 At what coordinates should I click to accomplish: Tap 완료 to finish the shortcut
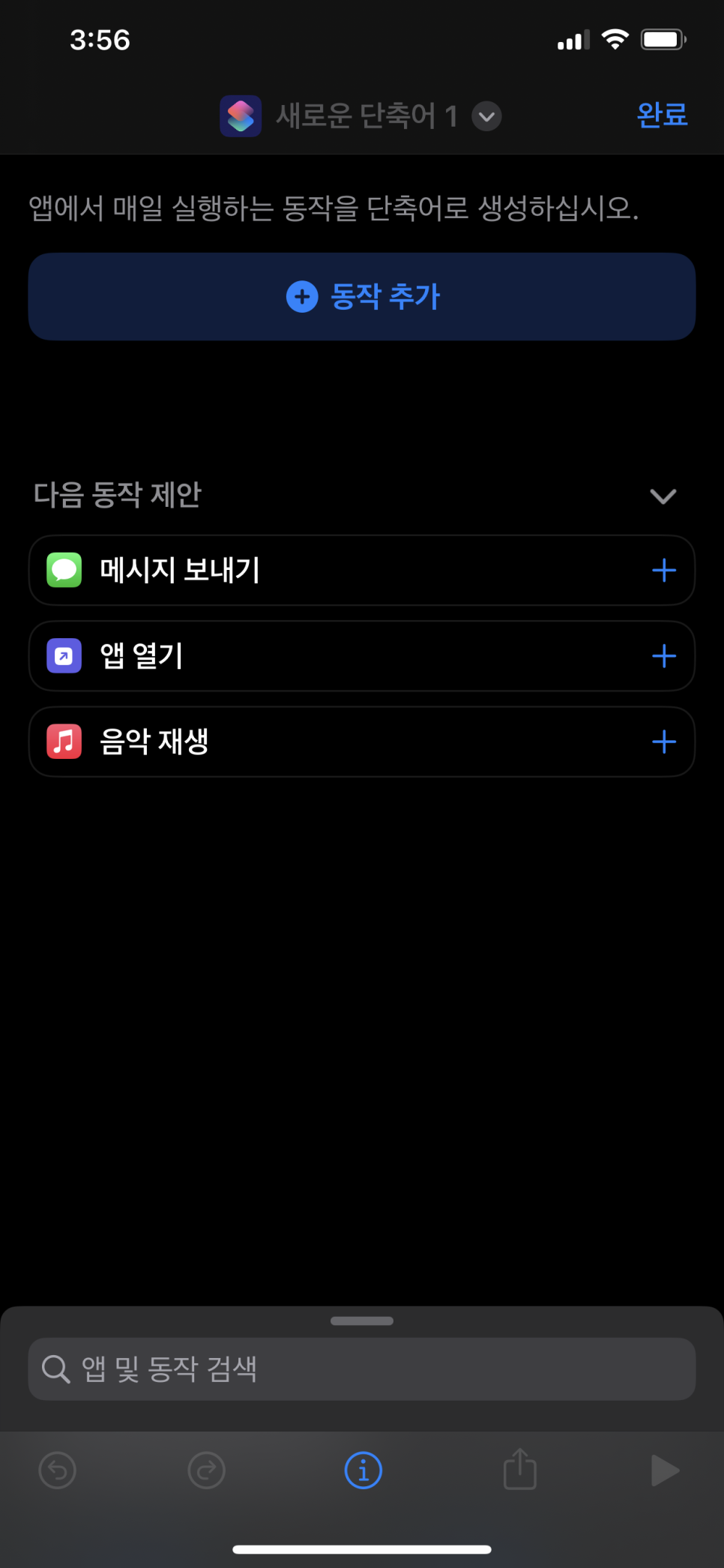click(662, 115)
